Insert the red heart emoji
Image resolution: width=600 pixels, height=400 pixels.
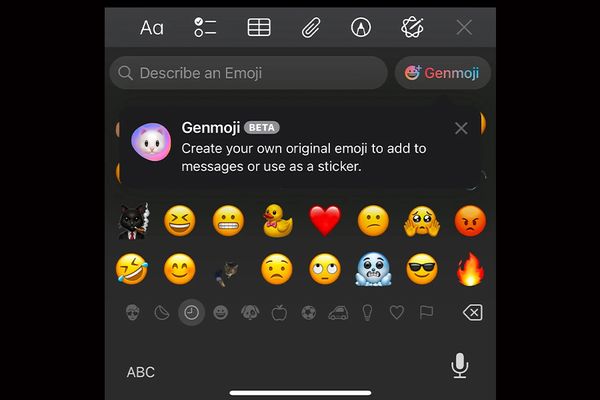tap(324, 220)
